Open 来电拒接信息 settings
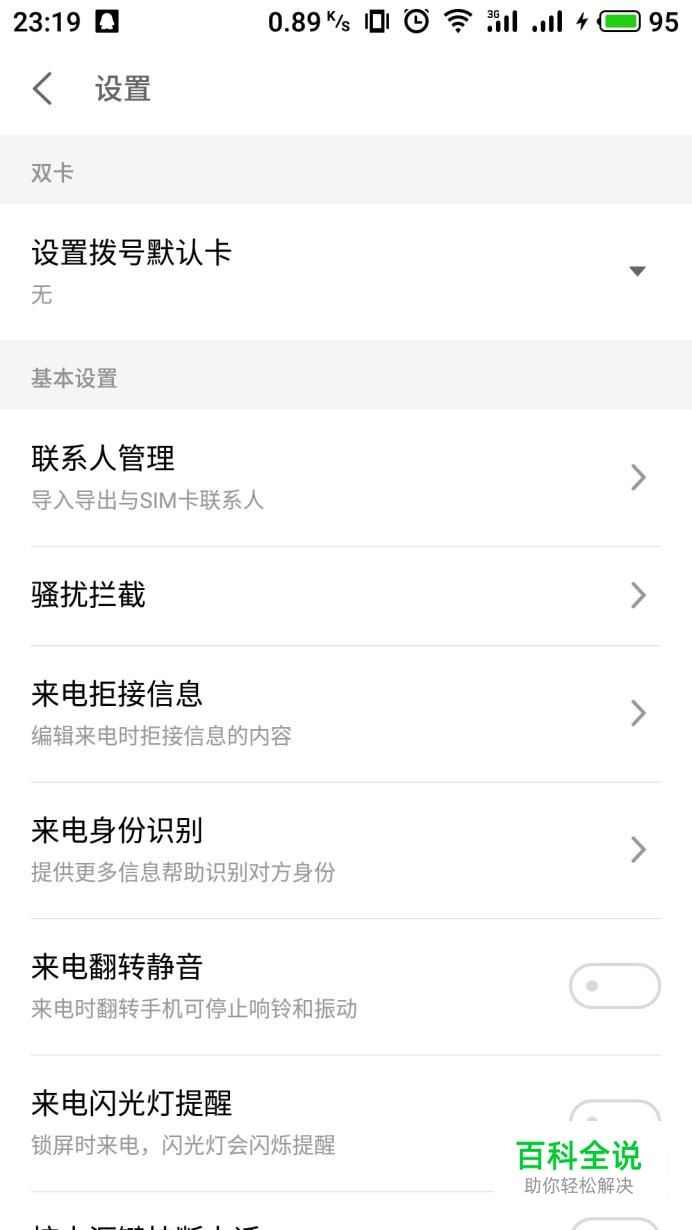The image size is (692, 1230). pos(345,713)
